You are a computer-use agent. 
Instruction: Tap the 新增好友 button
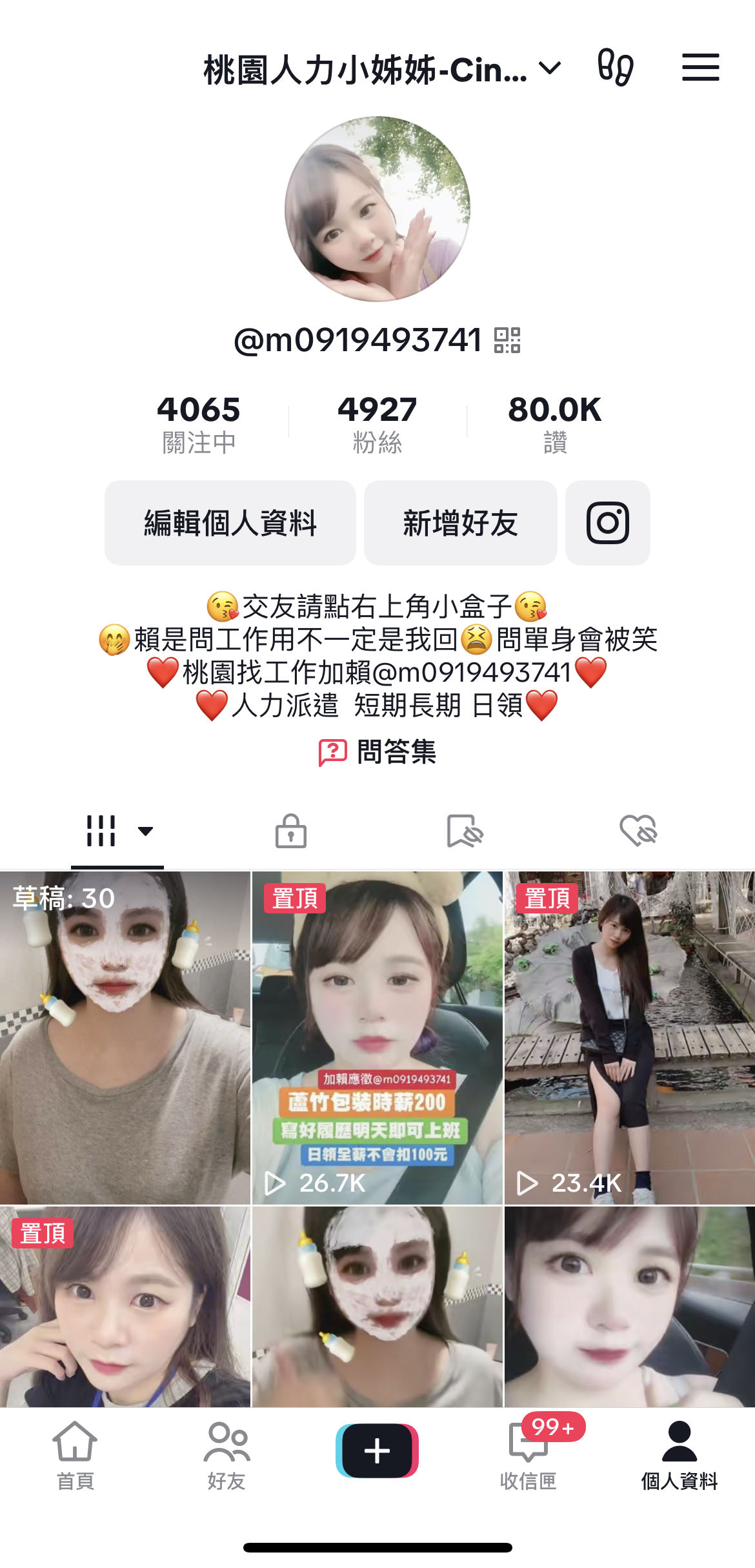click(x=461, y=523)
